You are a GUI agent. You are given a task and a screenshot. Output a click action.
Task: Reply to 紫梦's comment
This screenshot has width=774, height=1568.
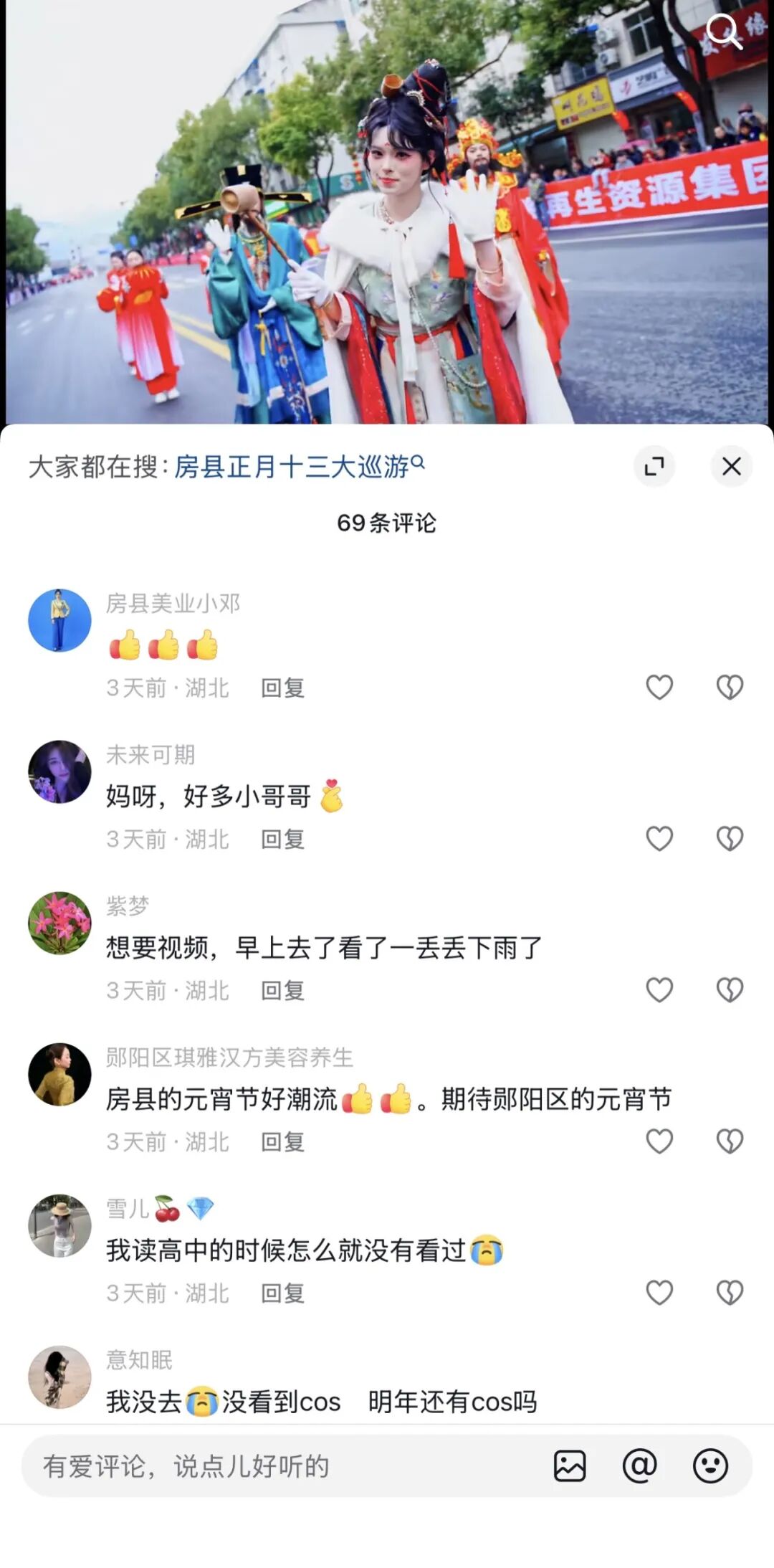click(282, 991)
